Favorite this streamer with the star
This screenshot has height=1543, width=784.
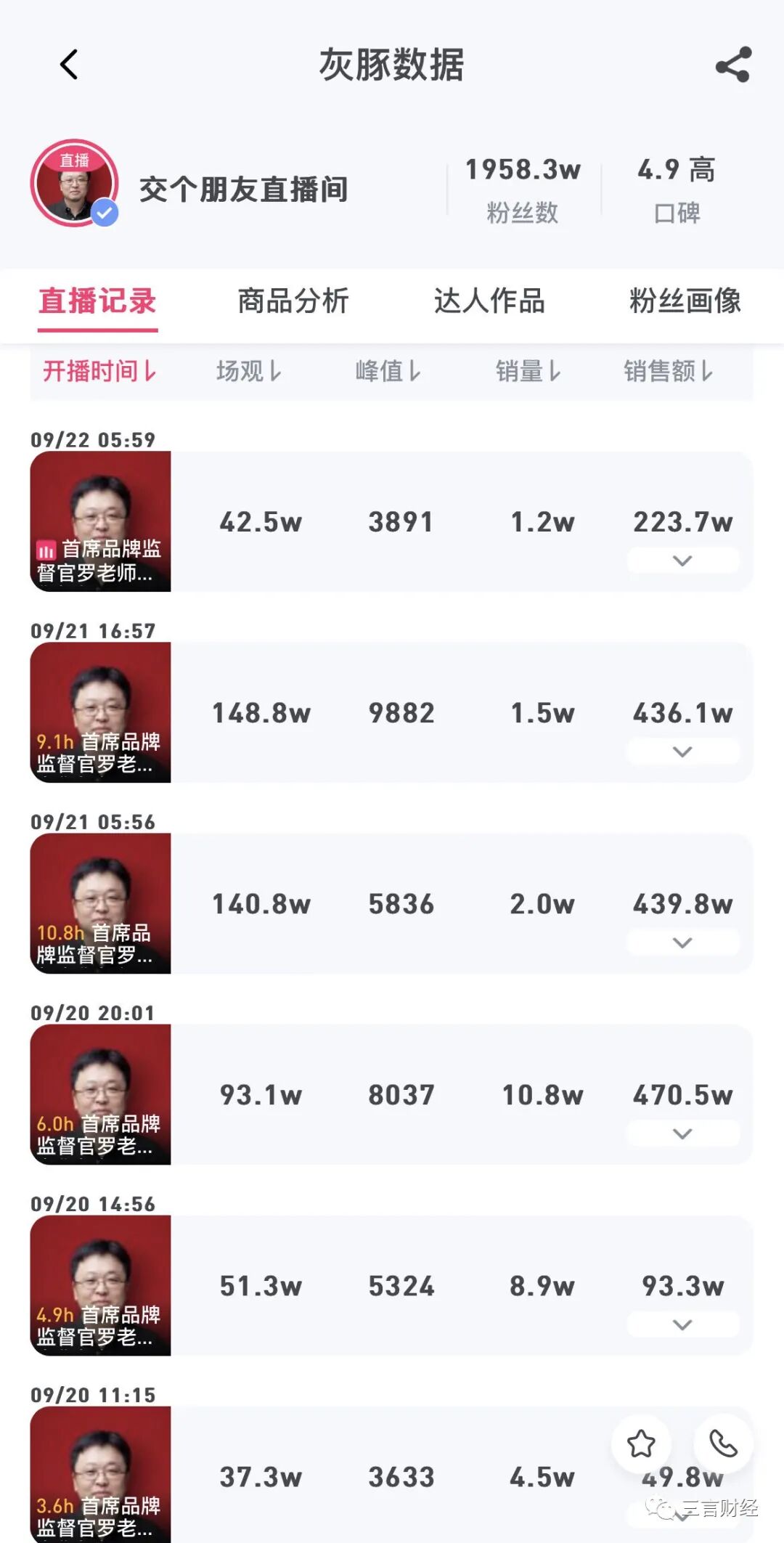click(x=641, y=1444)
